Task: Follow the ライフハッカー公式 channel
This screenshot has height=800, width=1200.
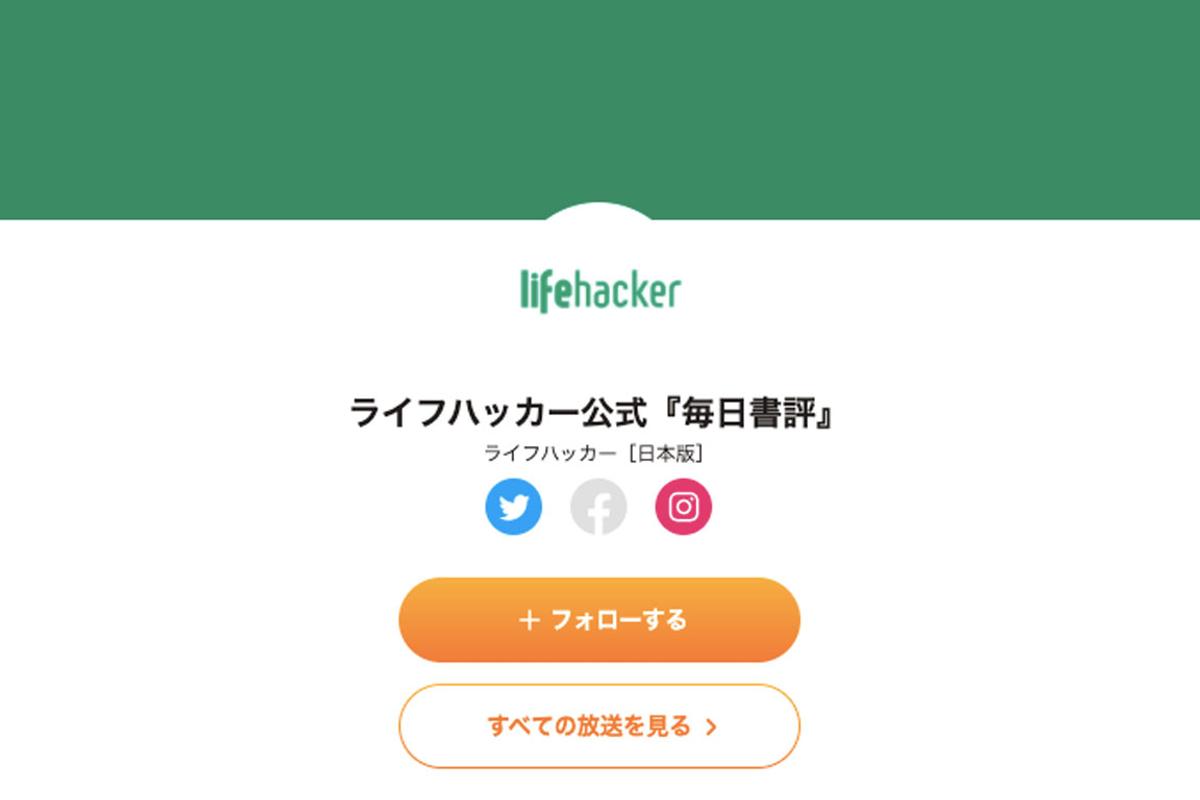Action: pos(599,620)
